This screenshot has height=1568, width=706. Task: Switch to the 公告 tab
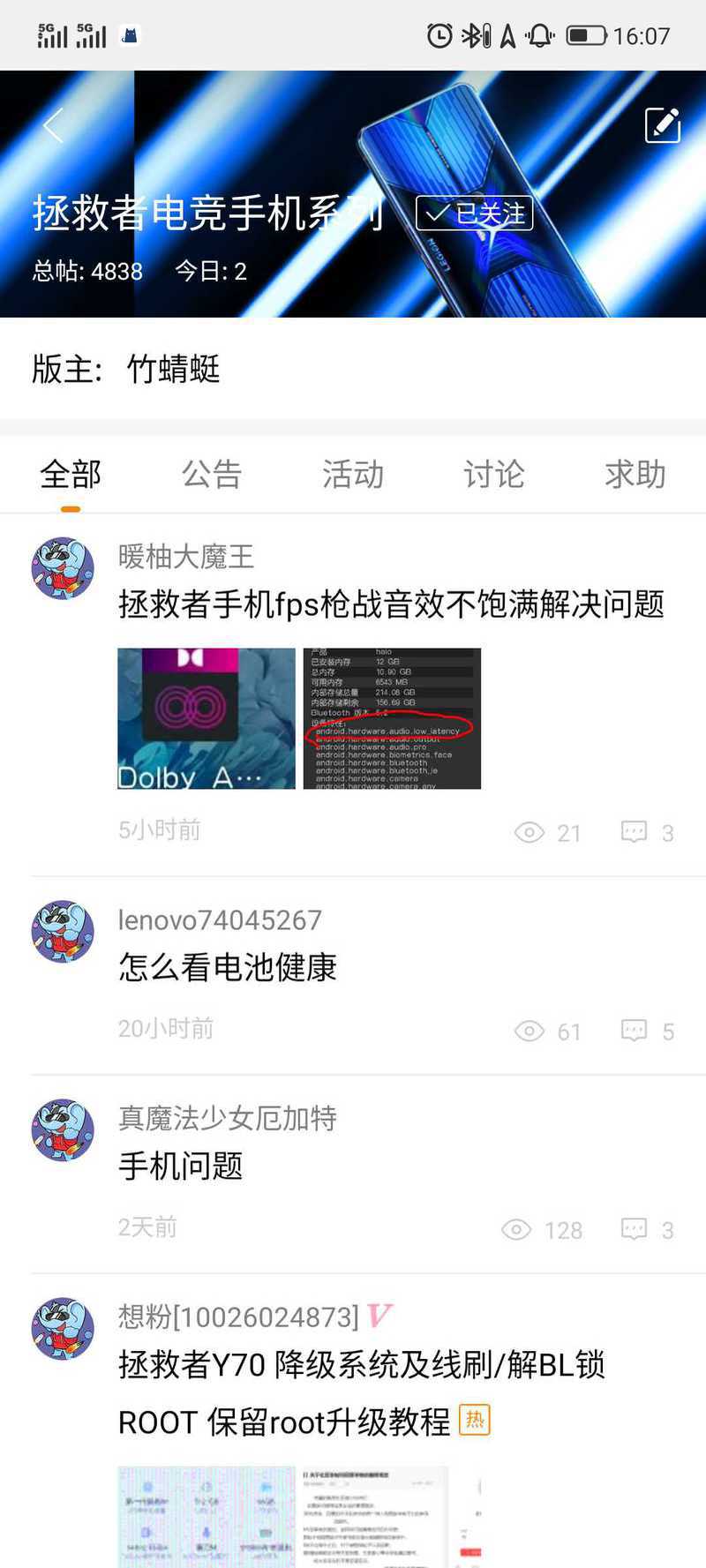[x=212, y=475]
